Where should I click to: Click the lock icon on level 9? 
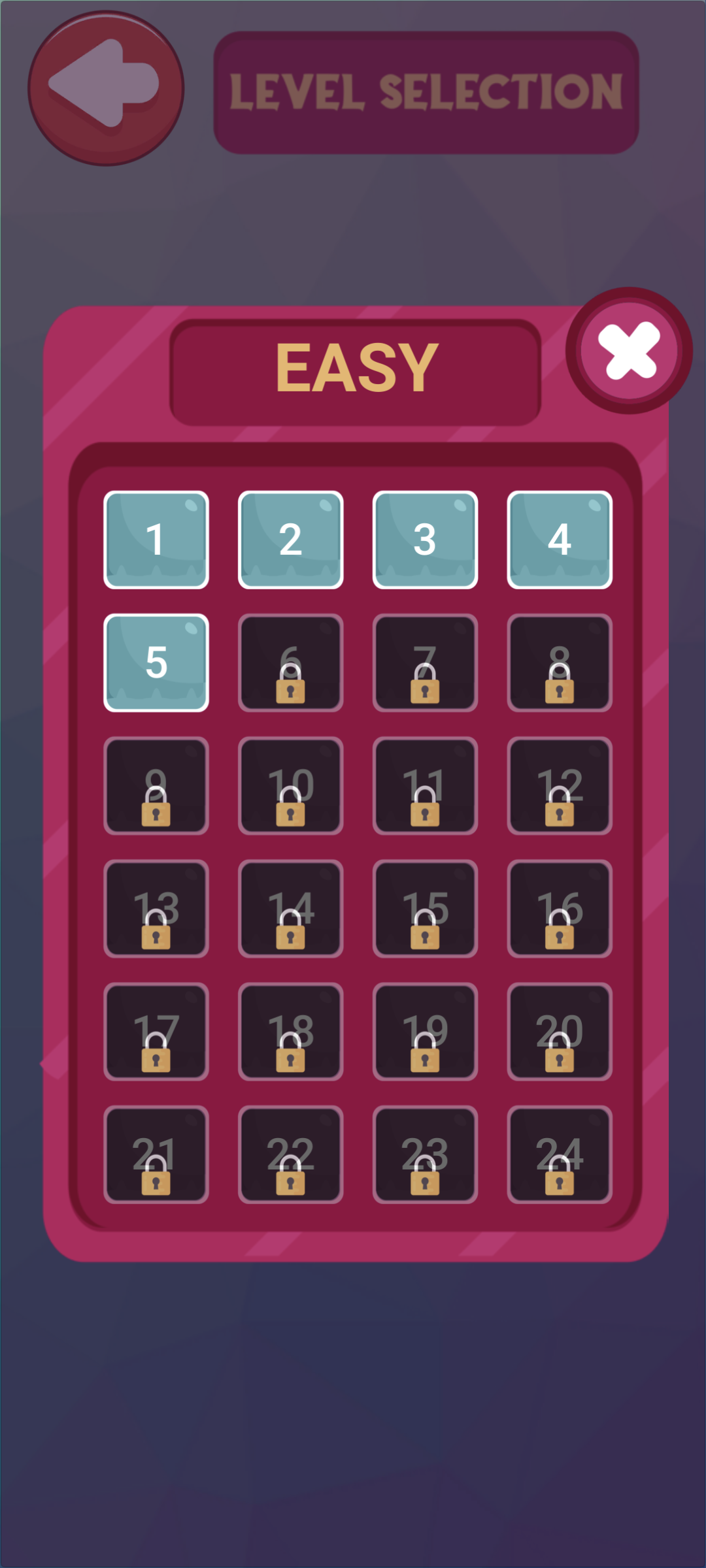pyautogui.click(x=156, y=810)
